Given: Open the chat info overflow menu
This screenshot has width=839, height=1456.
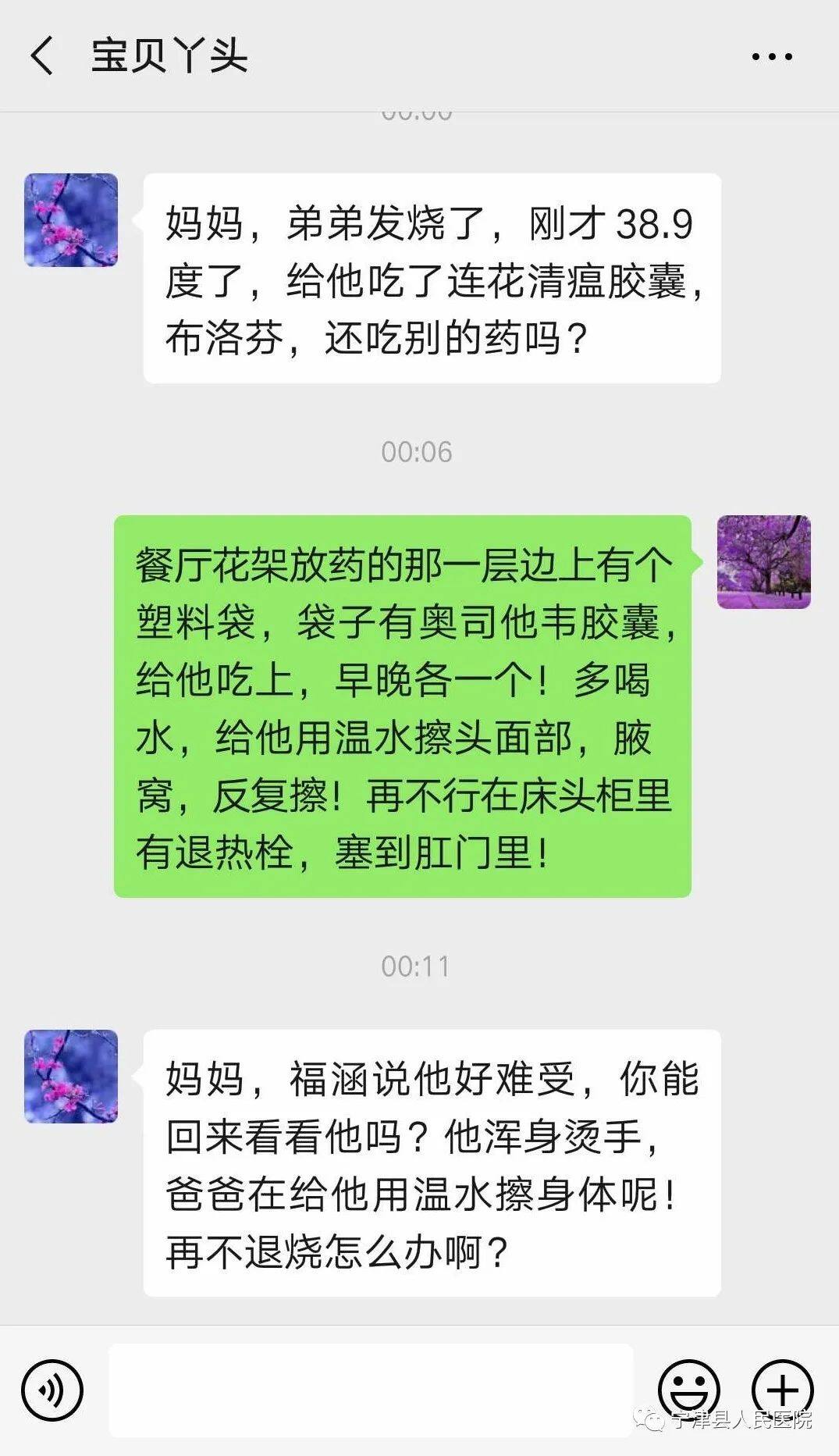Looking at the screenshot, I should pos(771,57).
